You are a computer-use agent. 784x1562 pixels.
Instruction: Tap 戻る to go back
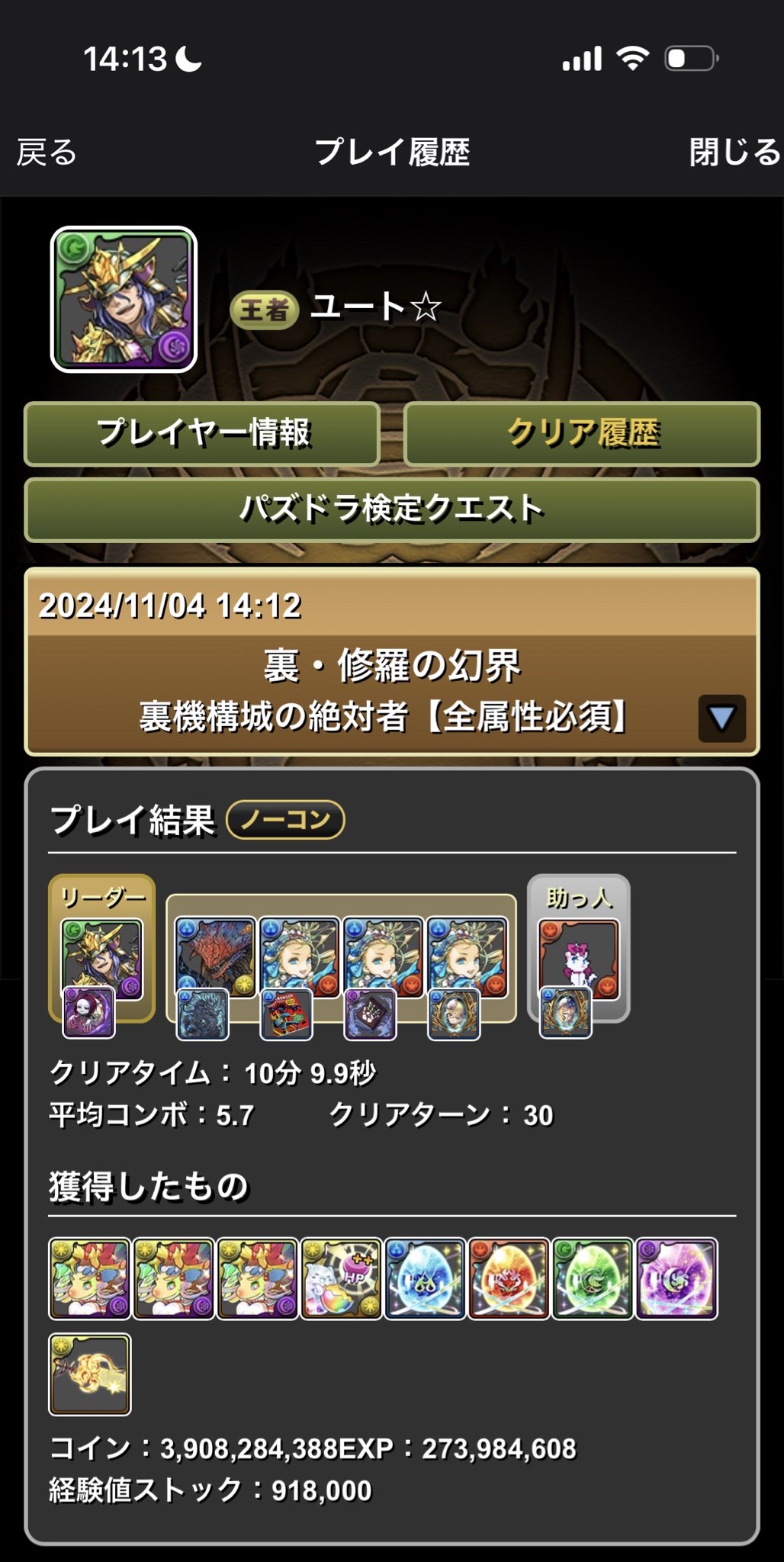(47, 153)
